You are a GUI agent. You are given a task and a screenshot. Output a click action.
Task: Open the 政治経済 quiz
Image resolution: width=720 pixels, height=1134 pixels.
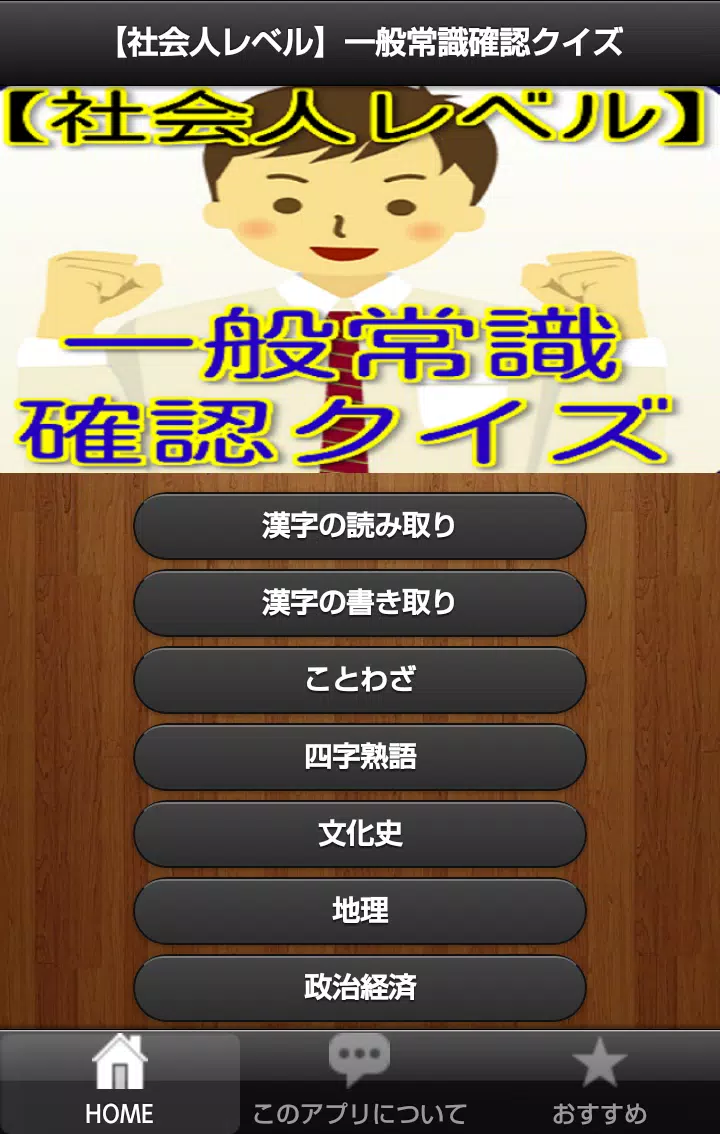pos(360,988)
